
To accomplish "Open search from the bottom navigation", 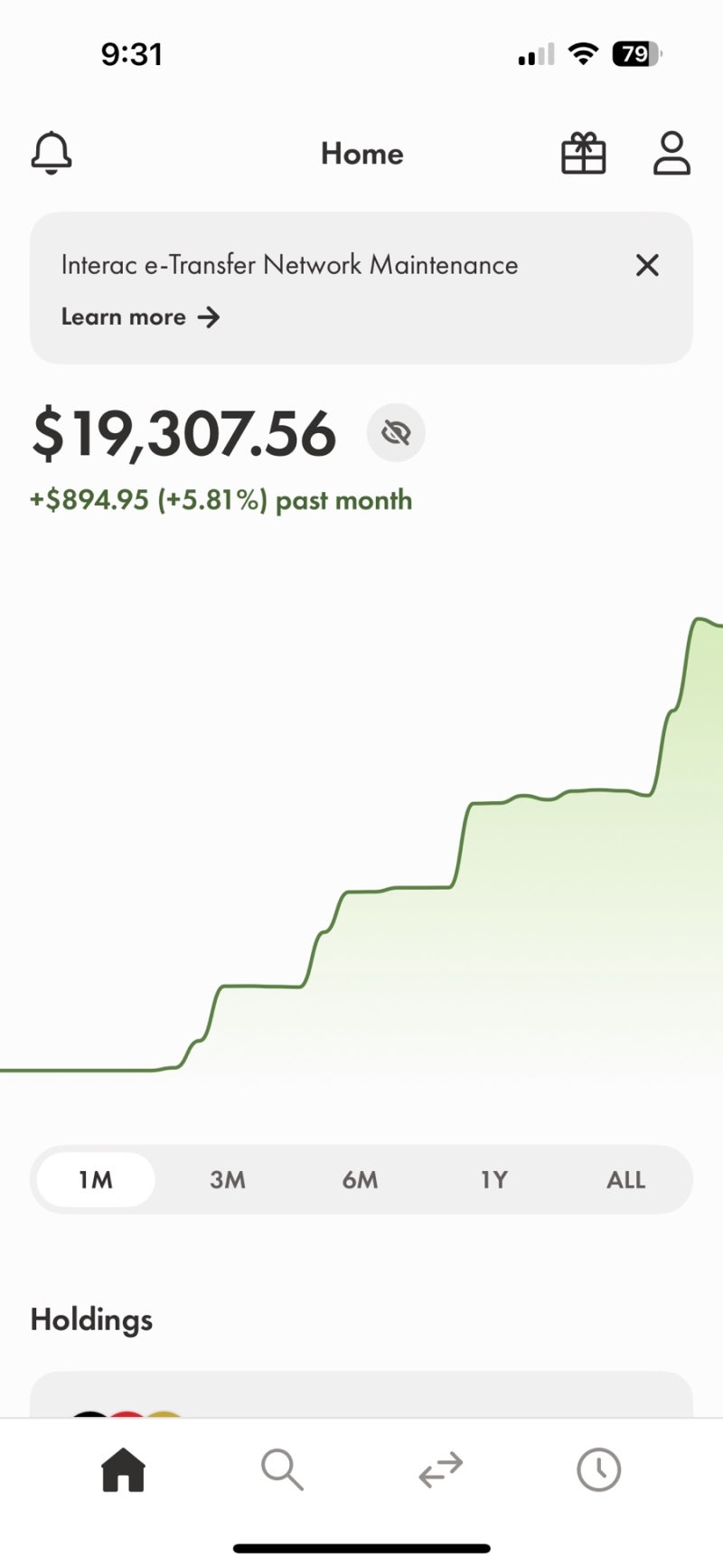I will [x=282, y=1469].
